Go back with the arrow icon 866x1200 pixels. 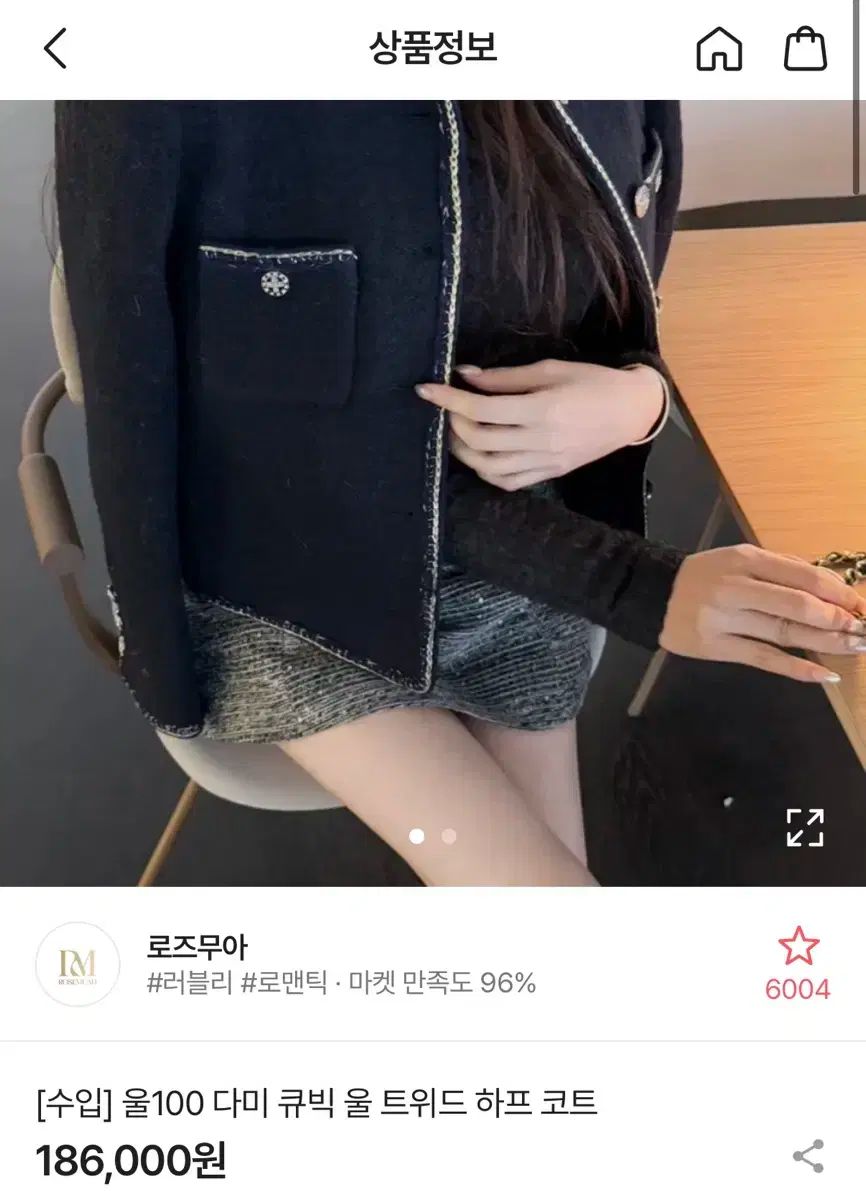pyautogui.click(x=56, y=48)
